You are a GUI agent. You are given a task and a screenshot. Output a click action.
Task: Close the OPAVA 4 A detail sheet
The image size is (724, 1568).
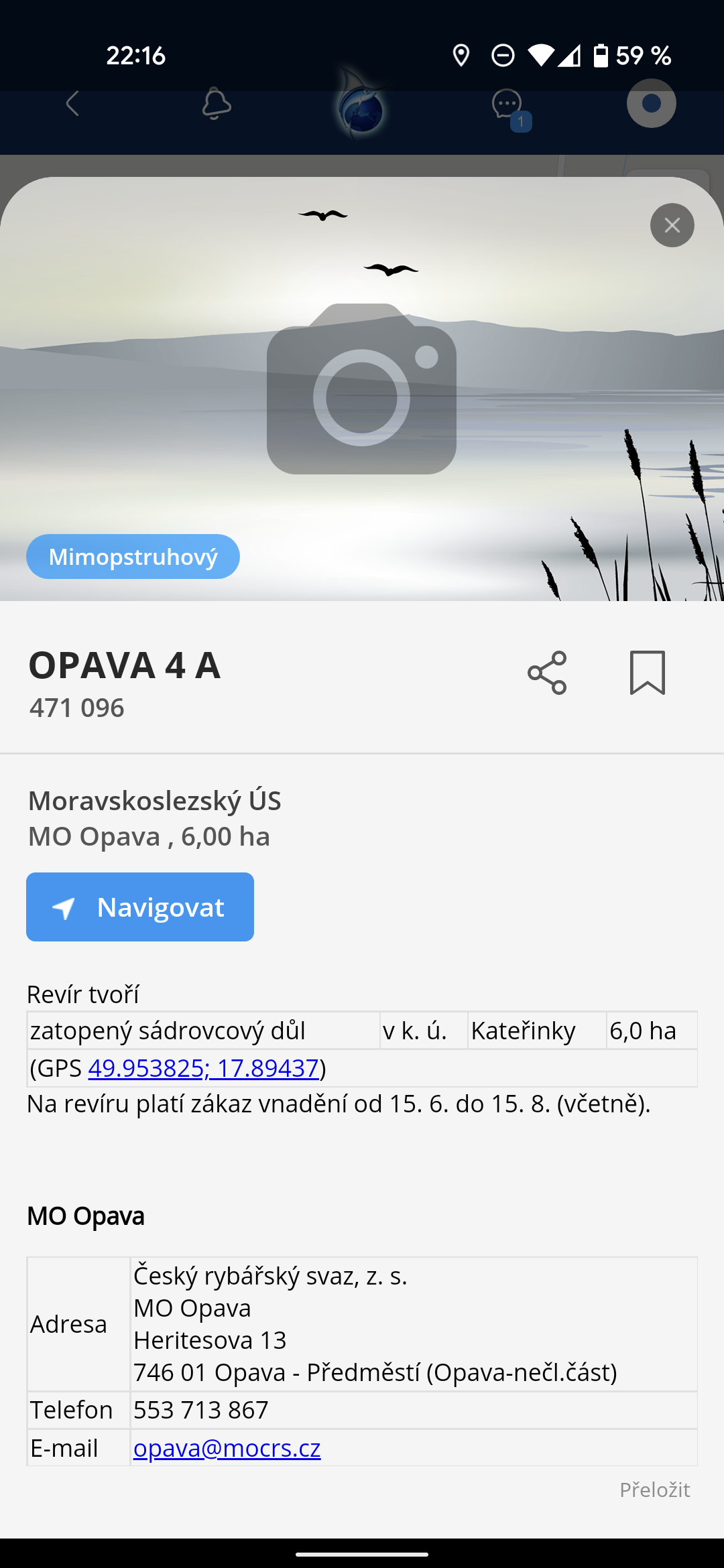pyautogui.click(x=672, y=225)
